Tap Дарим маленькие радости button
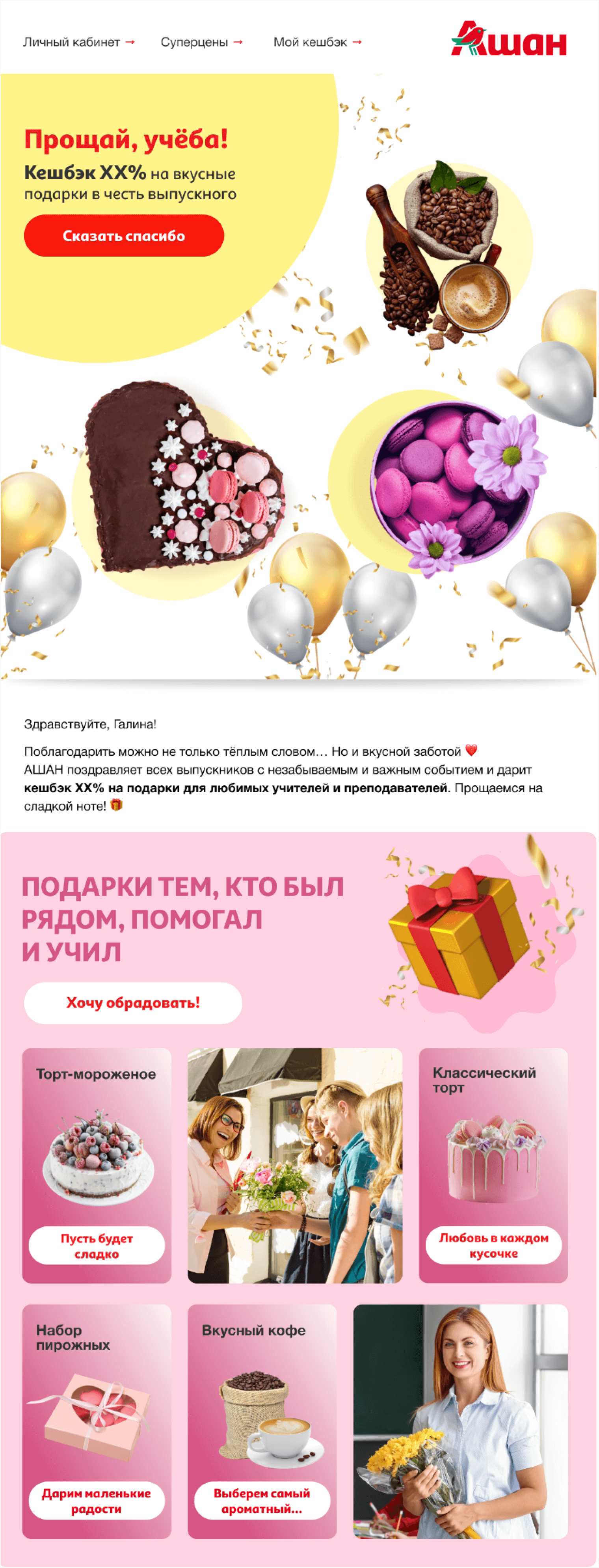Image resolution: width=599 pixels, height=1568 pixels. (96, 1501)
